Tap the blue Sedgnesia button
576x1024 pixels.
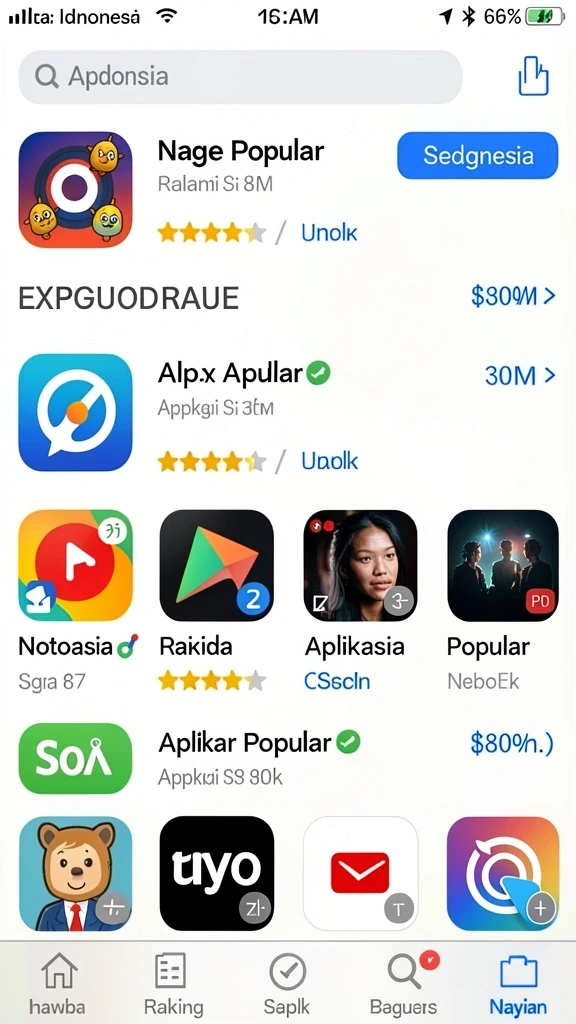(x=477, y=155)
